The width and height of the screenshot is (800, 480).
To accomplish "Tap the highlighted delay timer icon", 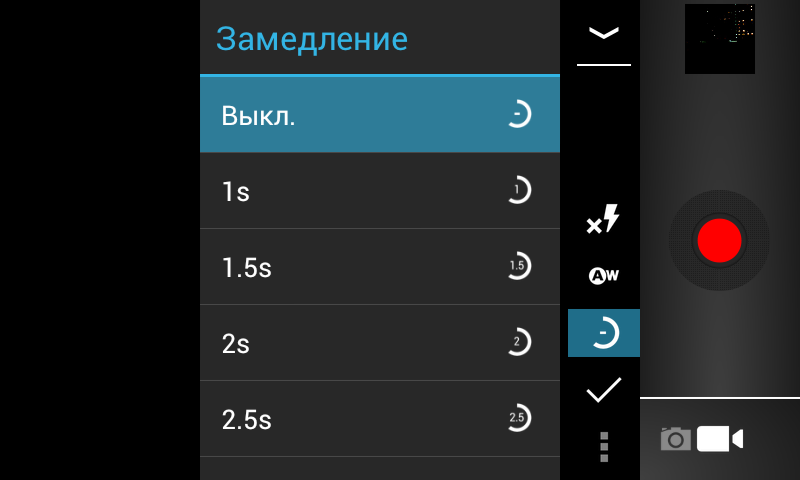I will (604, 333).
